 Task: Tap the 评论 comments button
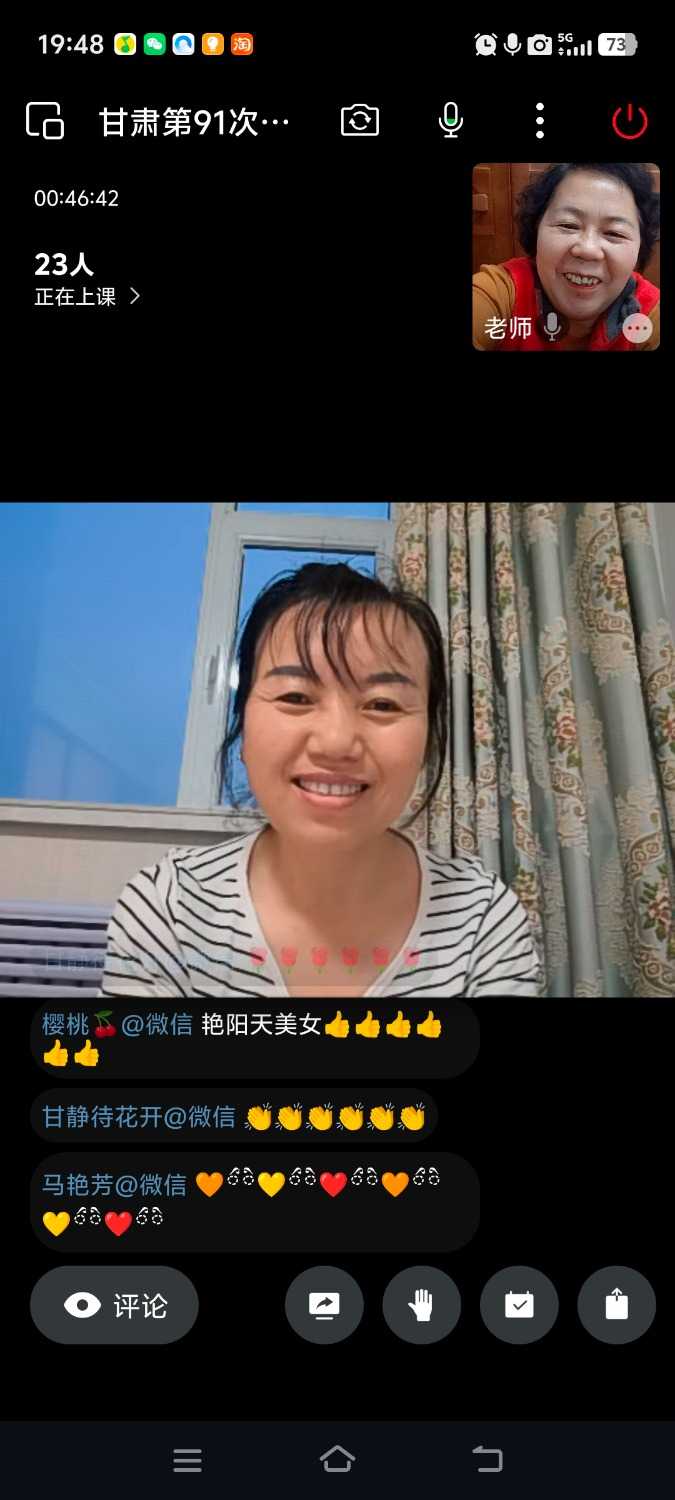click(x=114, y=1305)
